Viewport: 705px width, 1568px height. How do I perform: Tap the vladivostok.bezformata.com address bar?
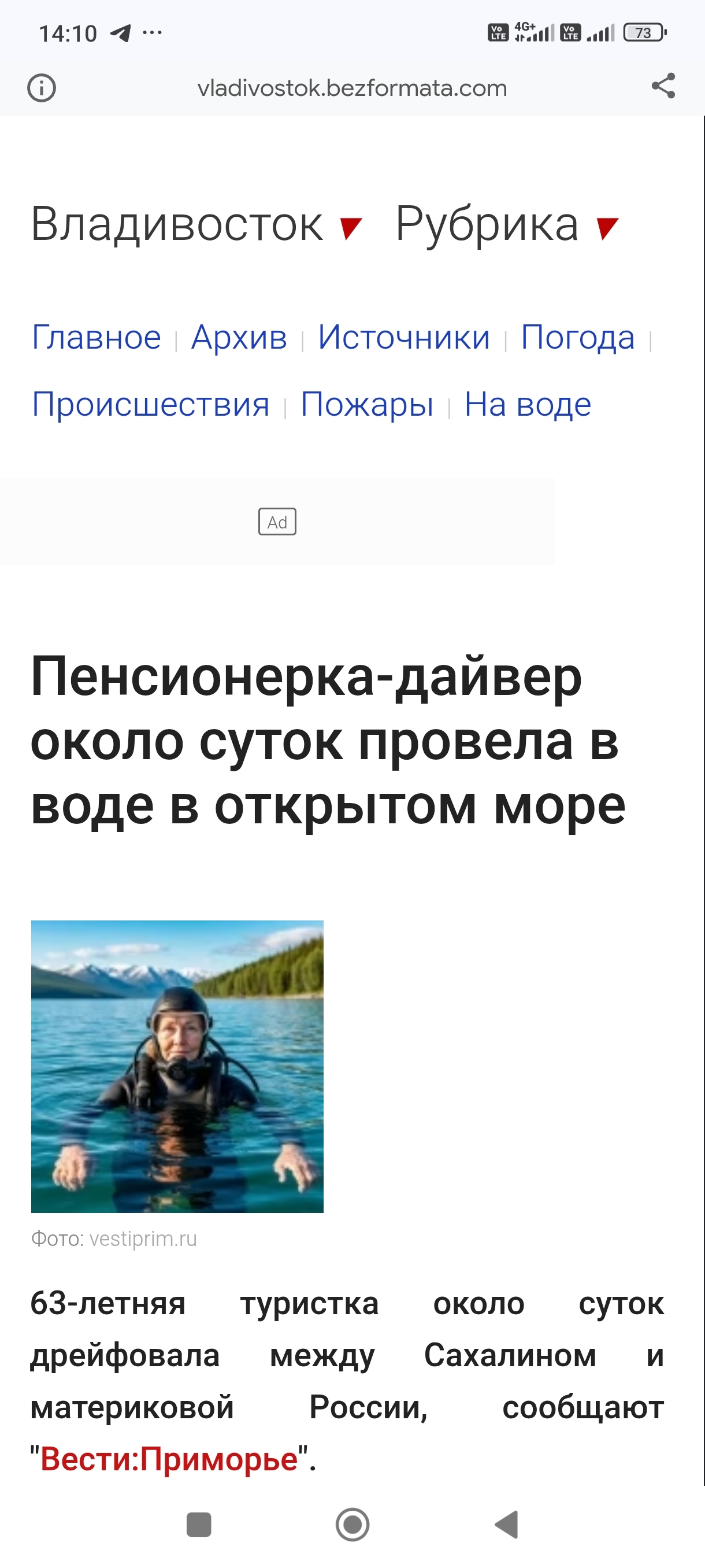351,88
